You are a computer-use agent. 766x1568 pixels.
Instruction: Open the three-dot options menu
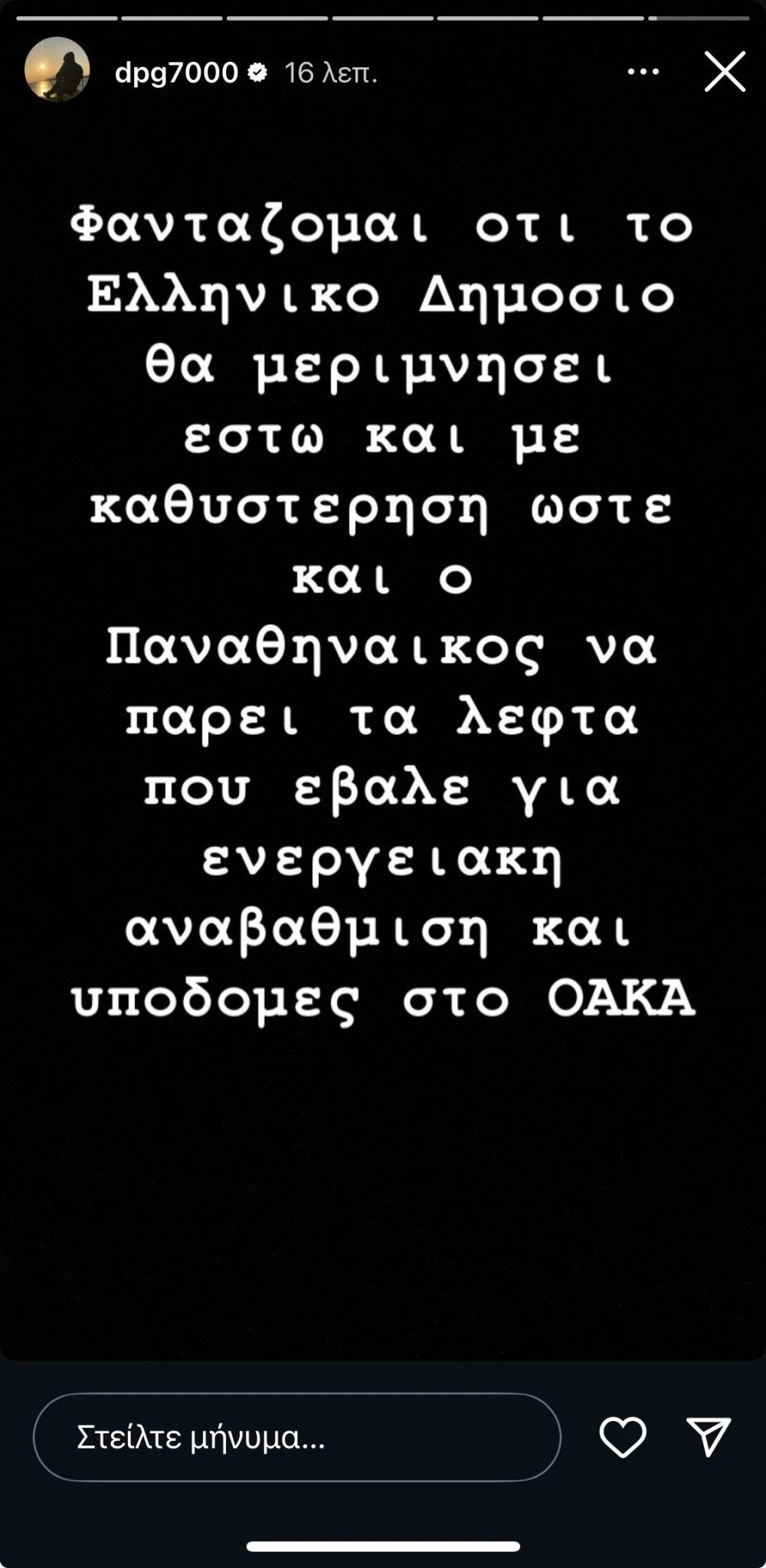tap(643, 73)
